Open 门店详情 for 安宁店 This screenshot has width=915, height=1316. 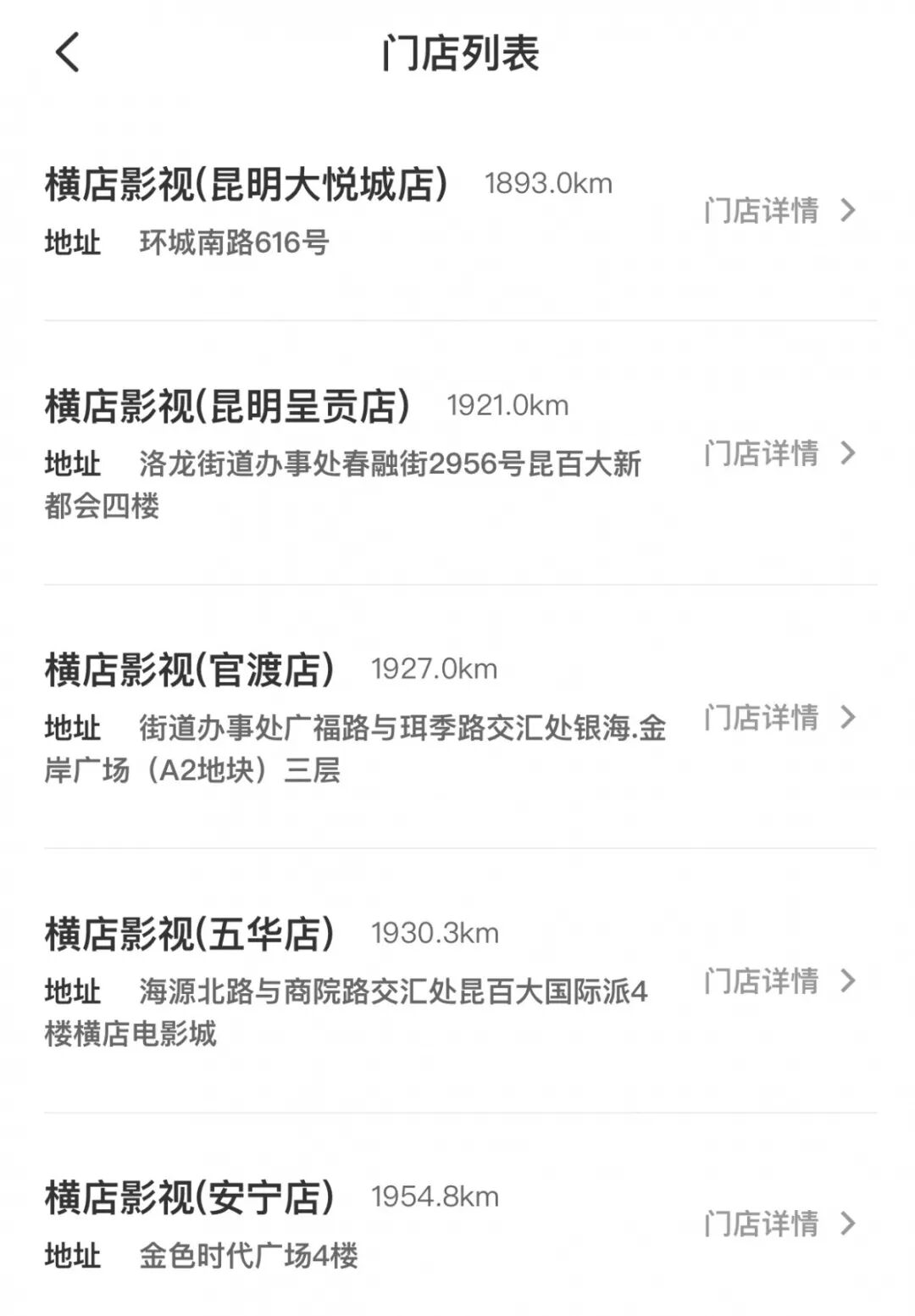coord(780,1224)
